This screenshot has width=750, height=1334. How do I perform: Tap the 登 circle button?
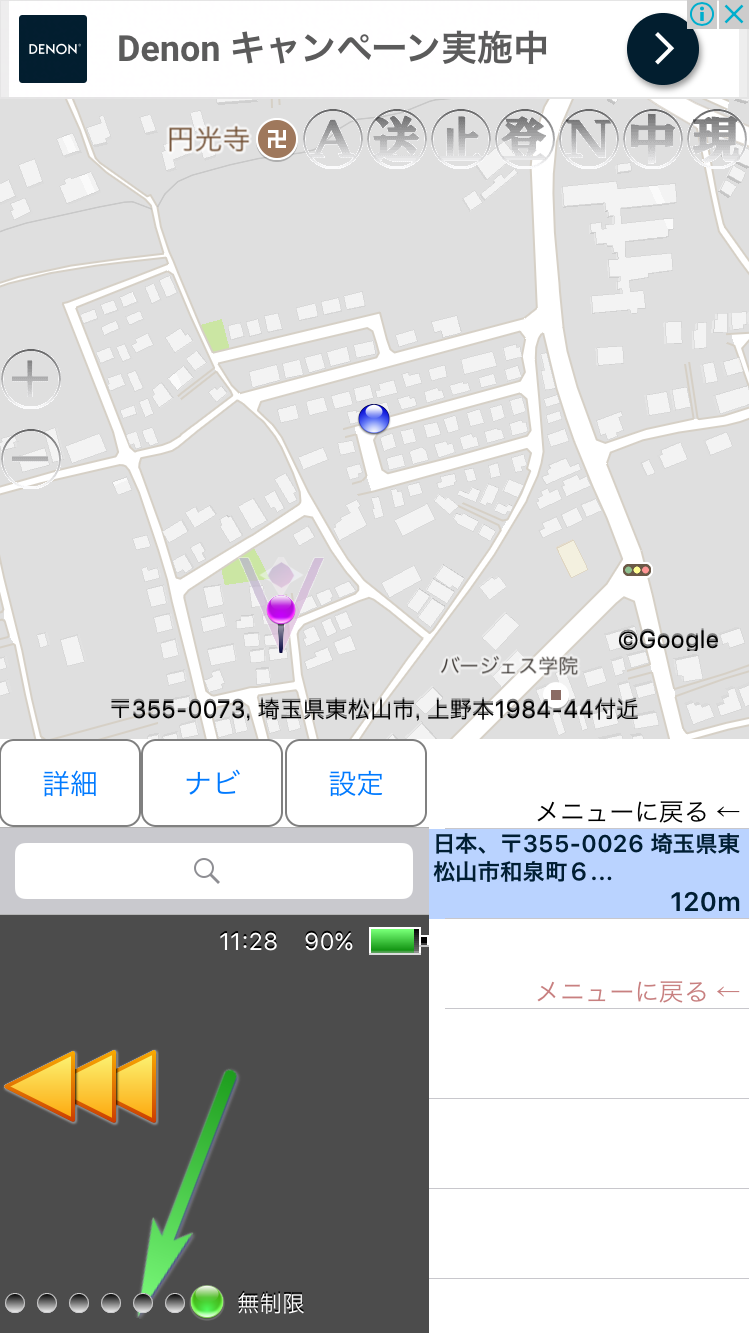(x=525, y=138)
